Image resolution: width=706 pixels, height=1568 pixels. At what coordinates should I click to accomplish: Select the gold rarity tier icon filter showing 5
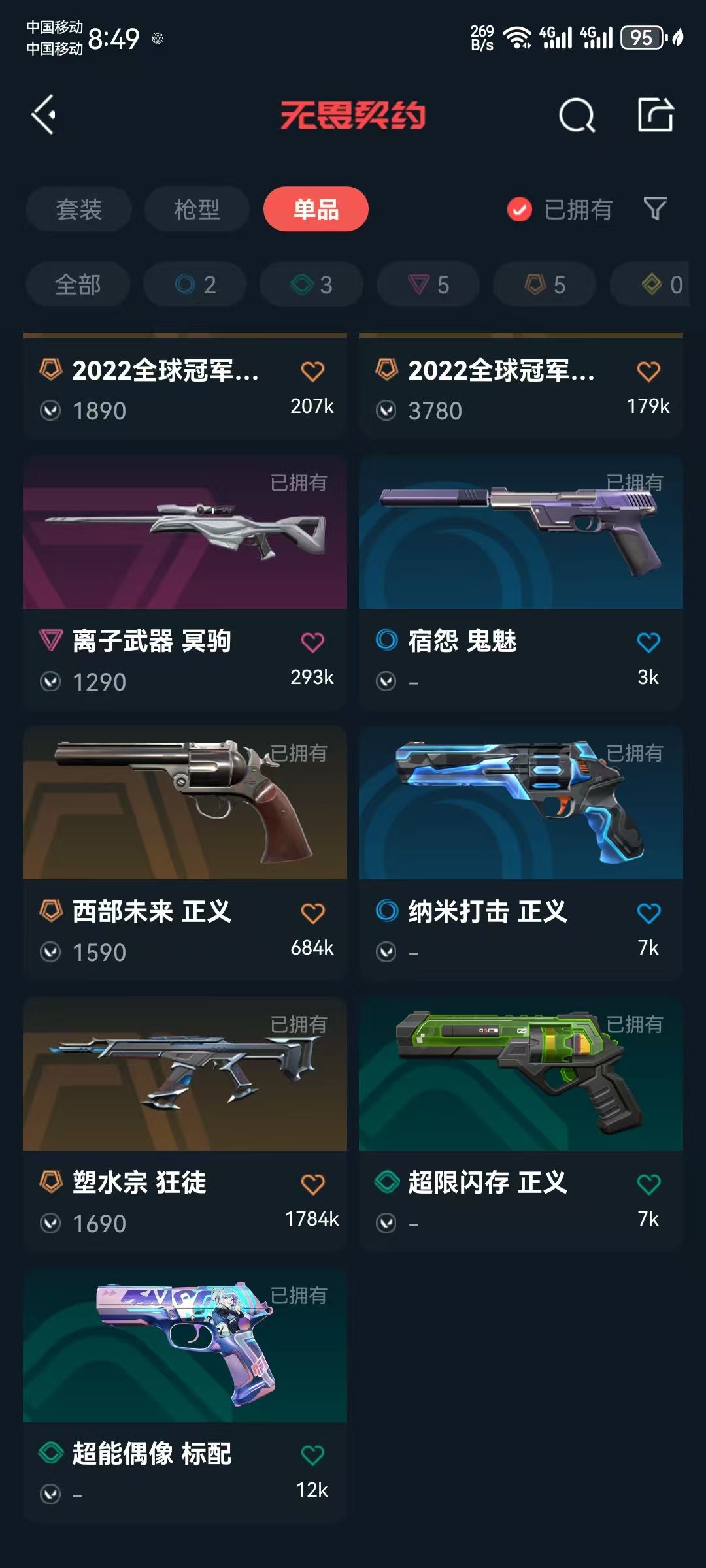pyautogui.click(x=543, y=284)
